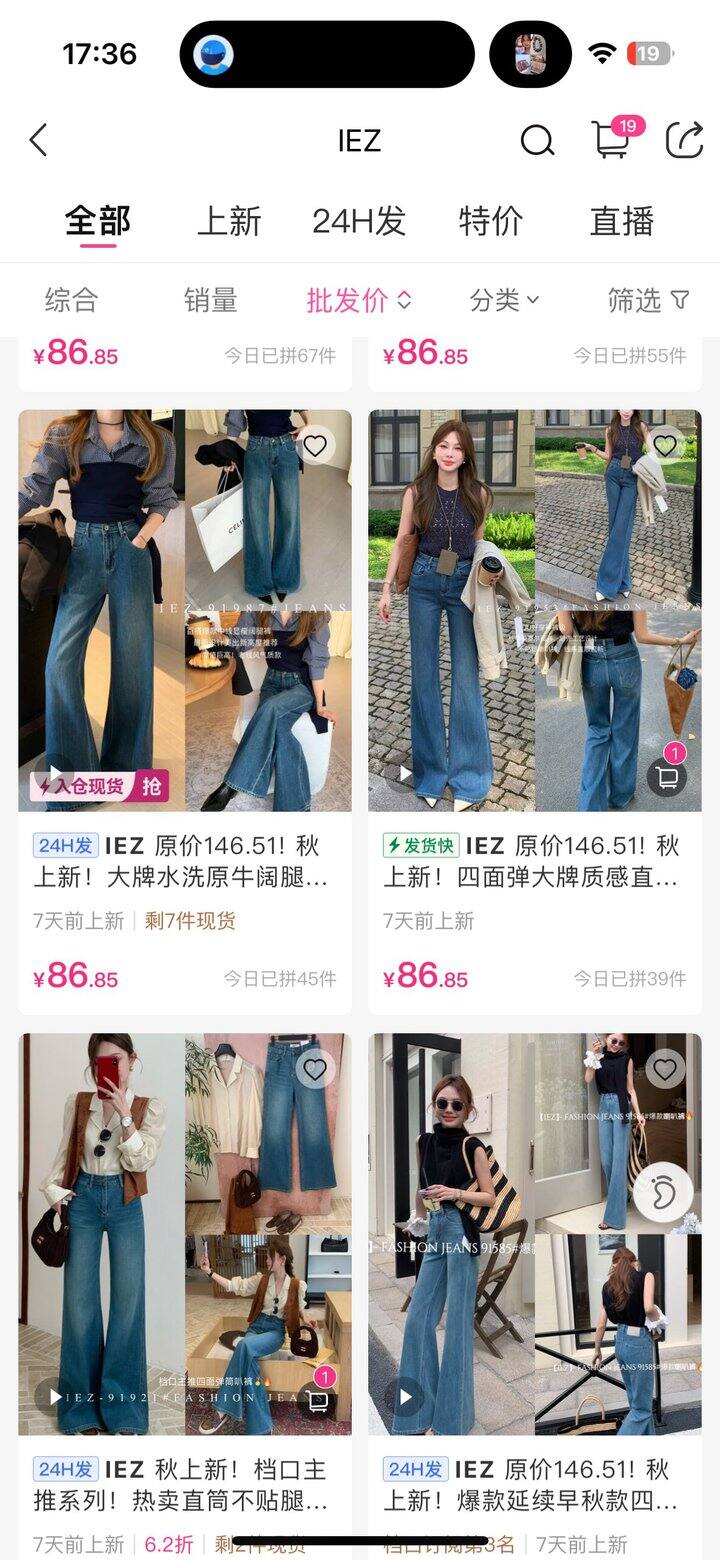The width and height of the screenshot is (720, 1560).
Task: Open the 特价 tab
Action: [x=490, y=221]
